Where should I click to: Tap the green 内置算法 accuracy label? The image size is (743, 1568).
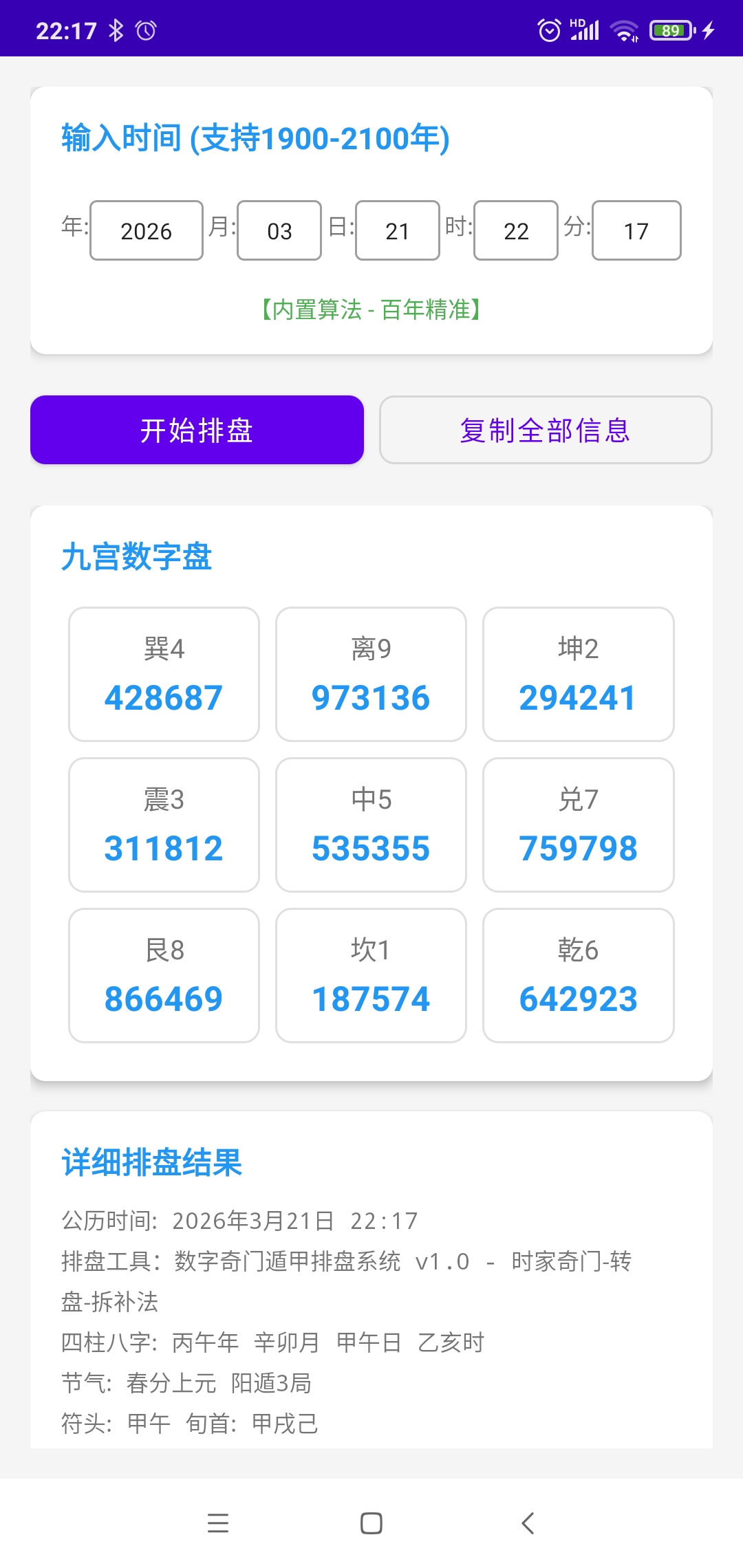(371, 311)
